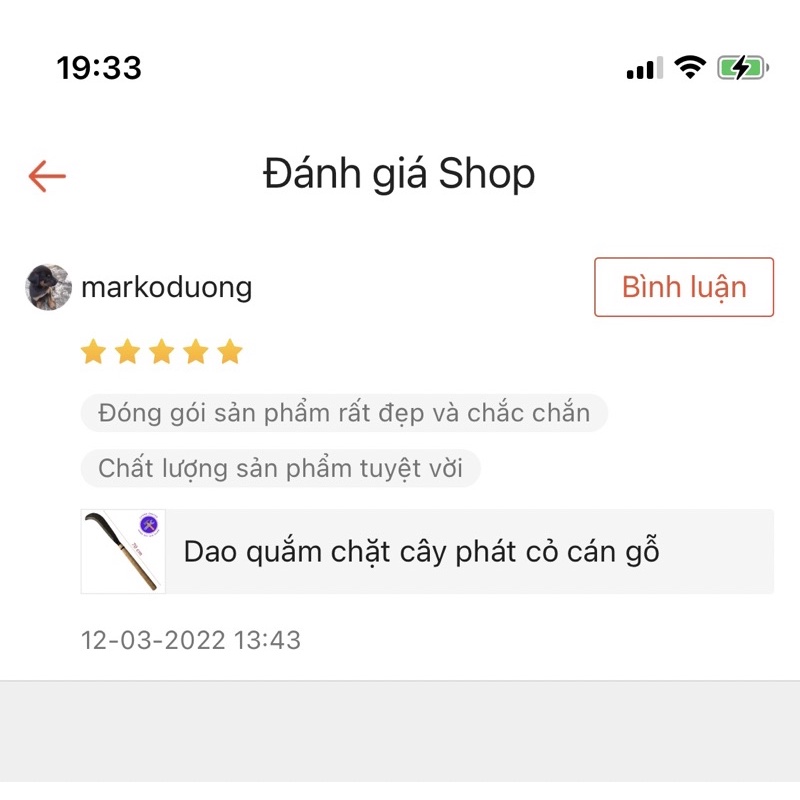Image resolution: width=800 pixels, height=800 pixels.
Task: Open the Dao quắm chặt cây product
Action: pos(427,551)
